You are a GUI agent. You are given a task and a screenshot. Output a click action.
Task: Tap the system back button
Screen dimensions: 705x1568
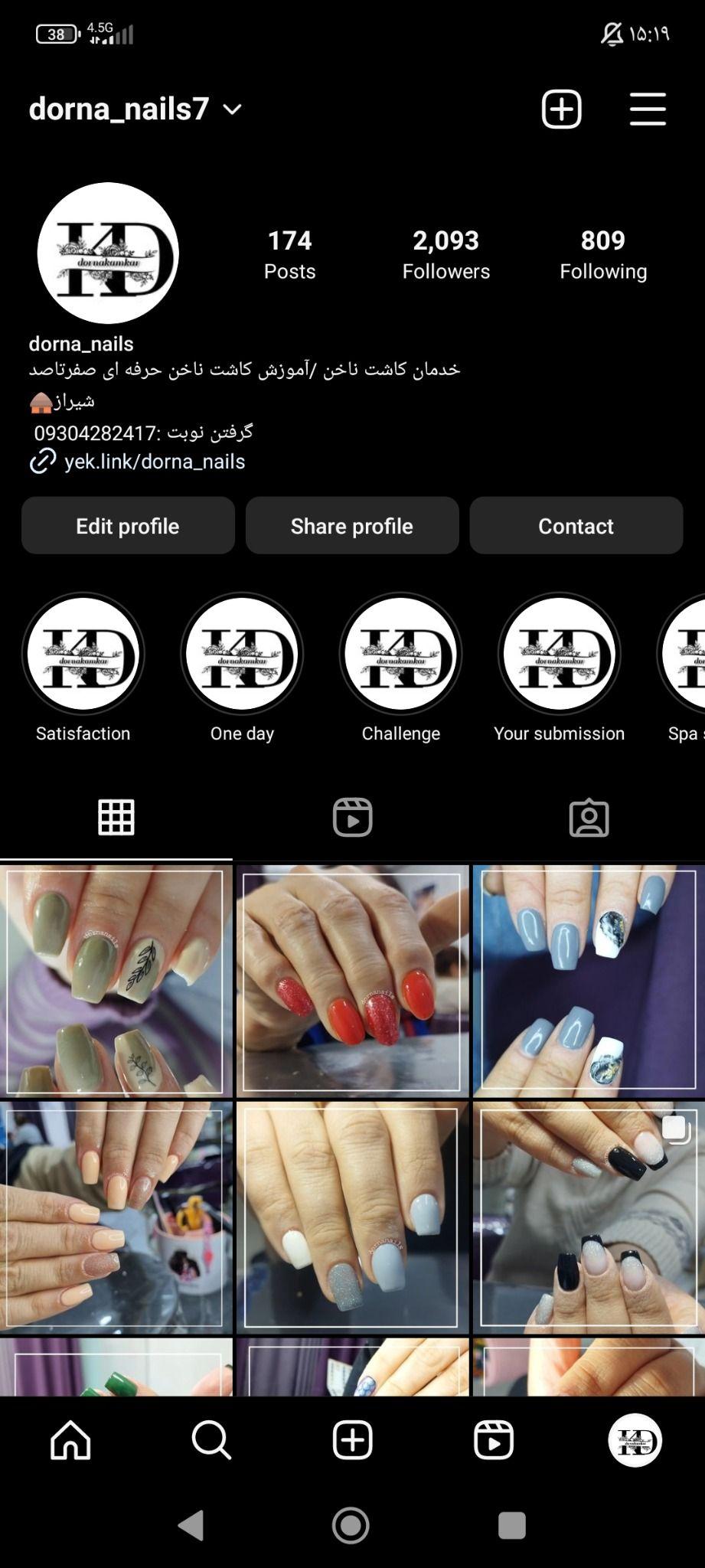click(191, 1525)
